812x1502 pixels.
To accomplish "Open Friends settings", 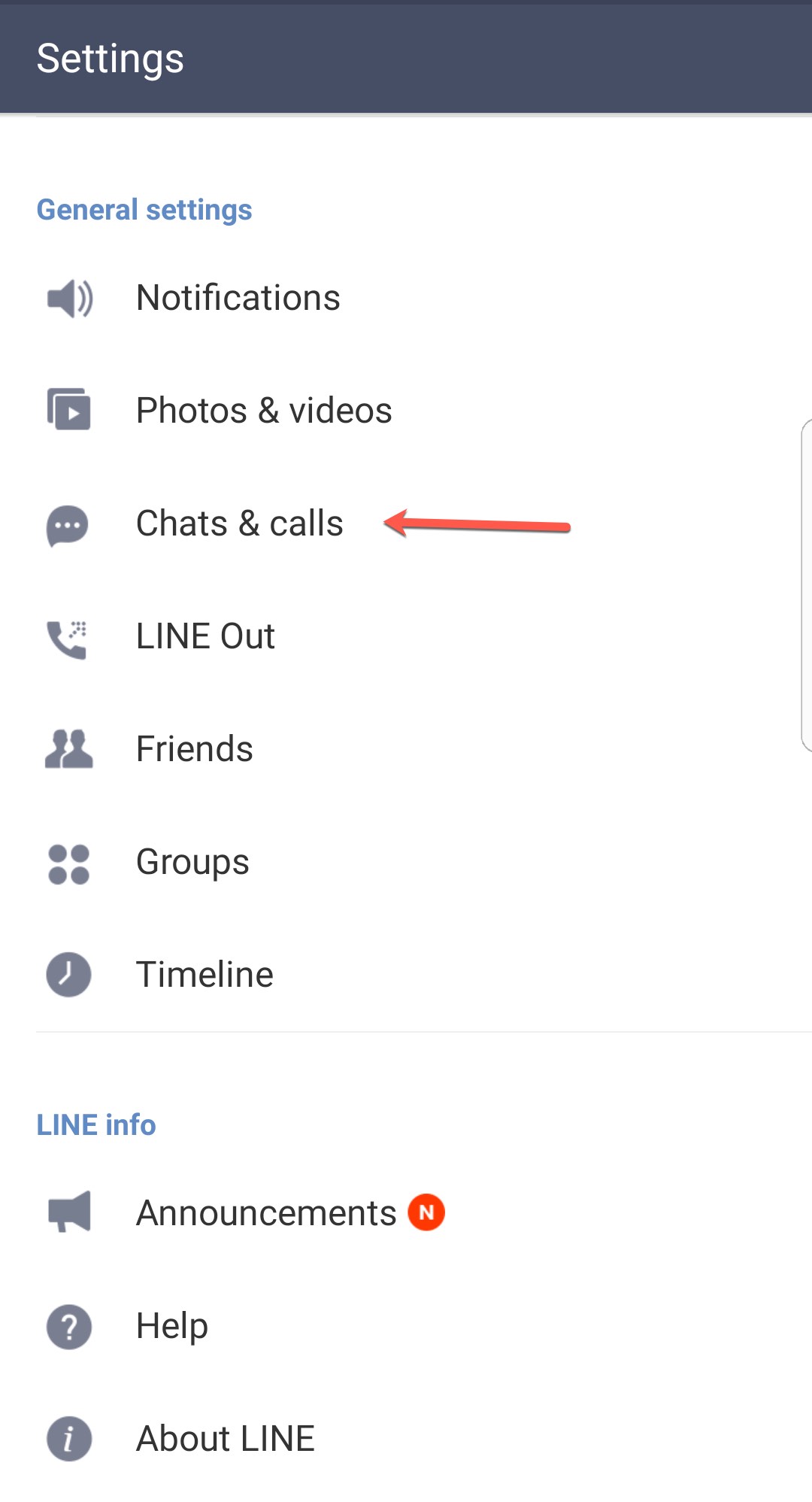I will tap(406, 749).
